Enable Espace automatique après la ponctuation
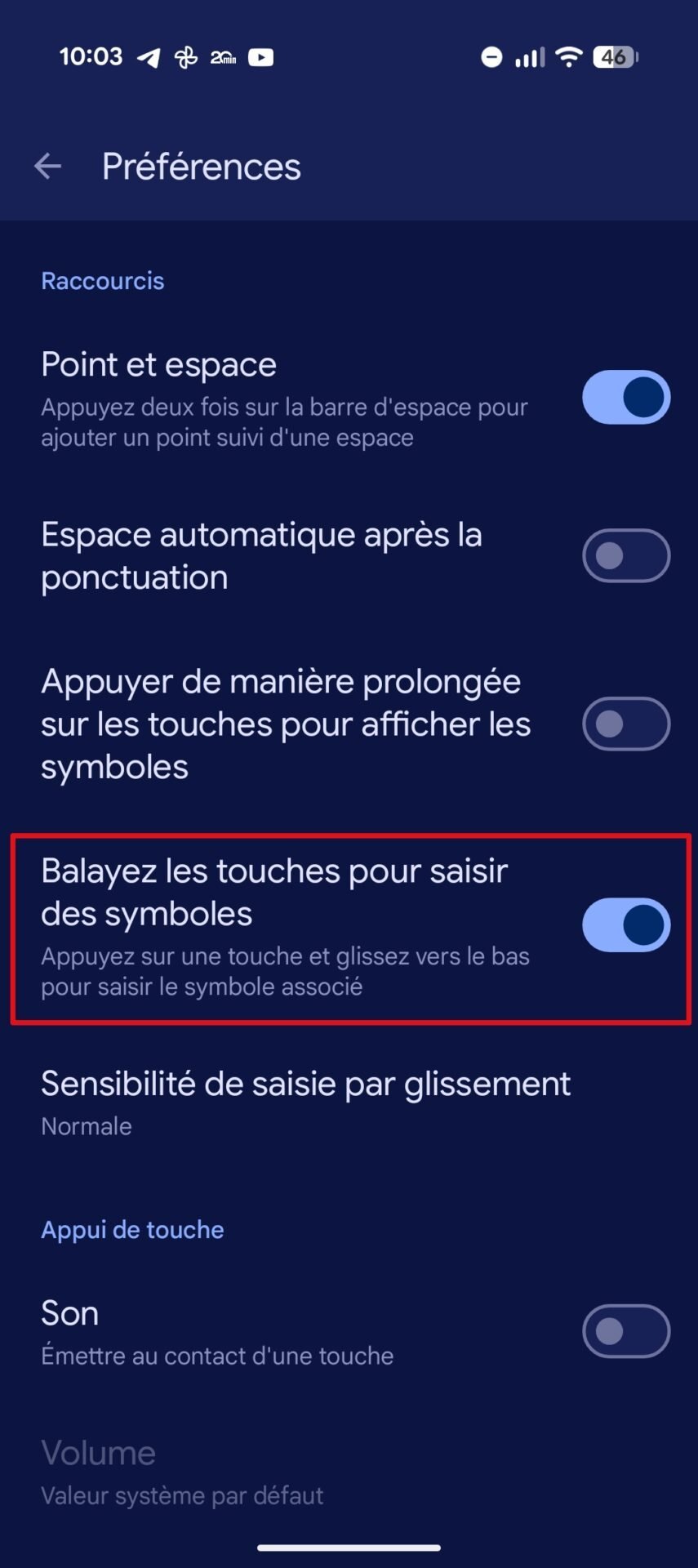 tap(625, 556)
